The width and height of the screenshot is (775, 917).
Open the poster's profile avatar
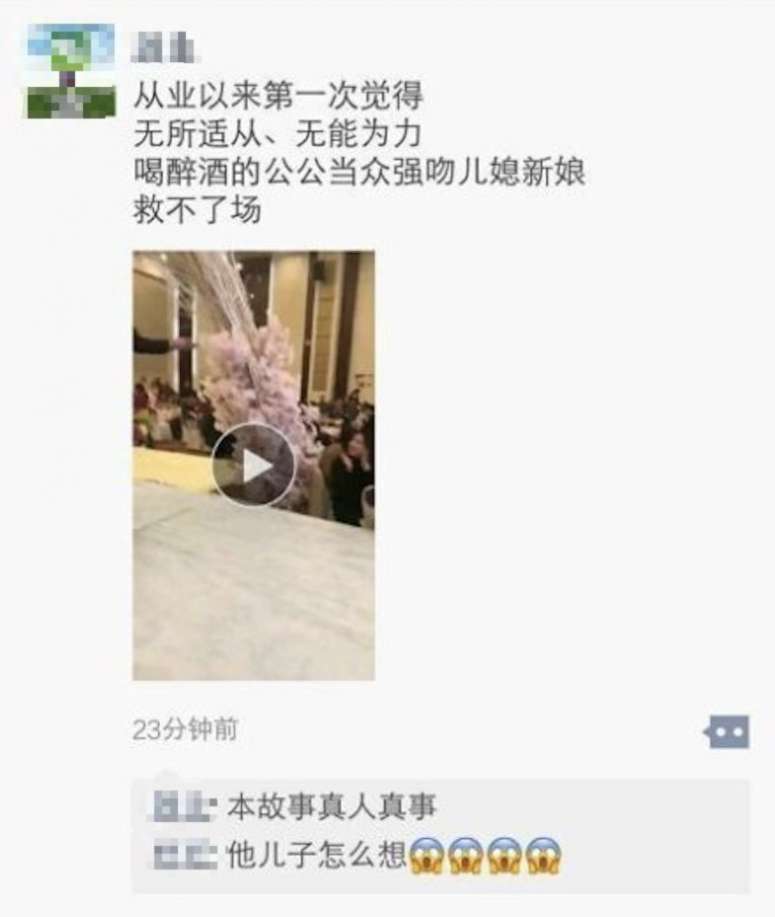pyautogui.click(x=70, y=71)
